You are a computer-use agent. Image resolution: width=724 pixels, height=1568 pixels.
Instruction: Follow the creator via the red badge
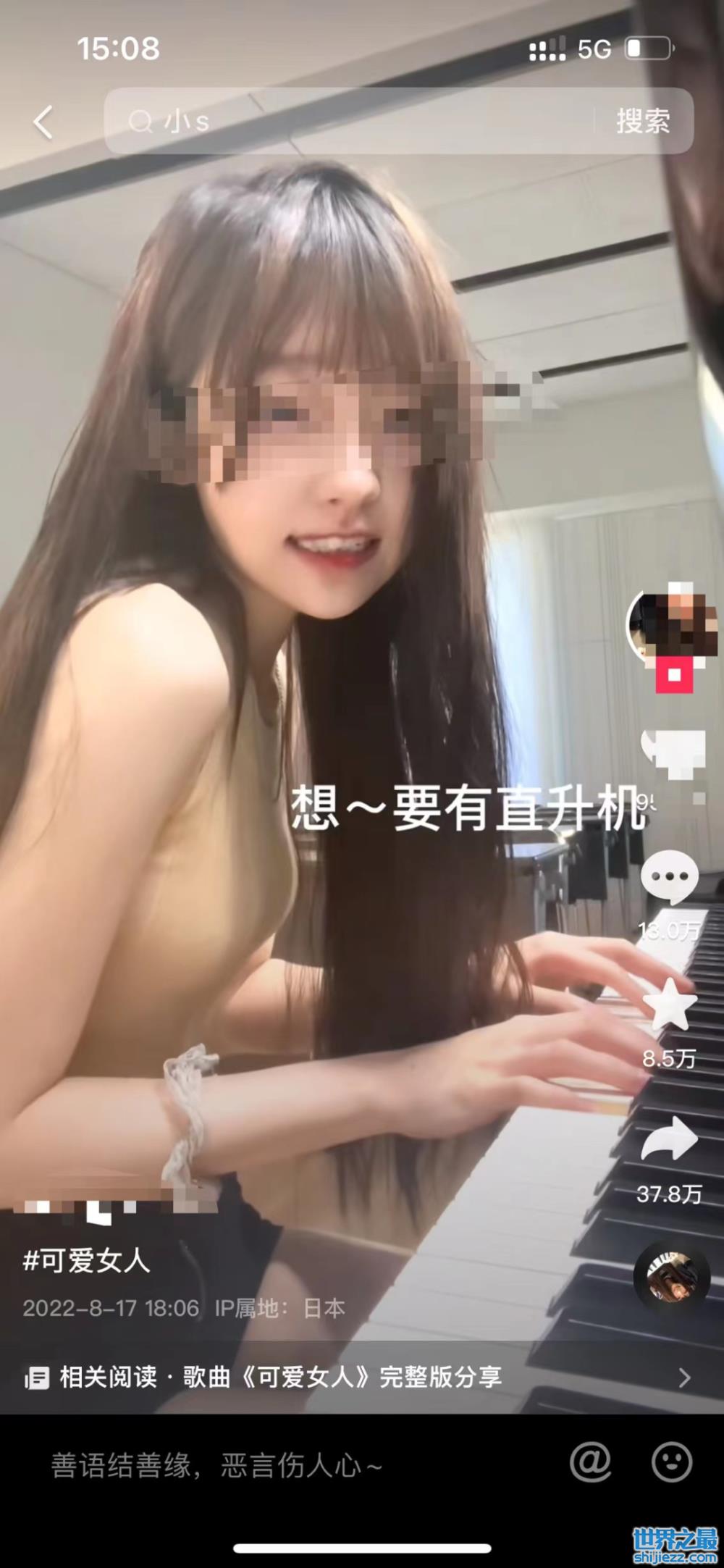(674, 675)
